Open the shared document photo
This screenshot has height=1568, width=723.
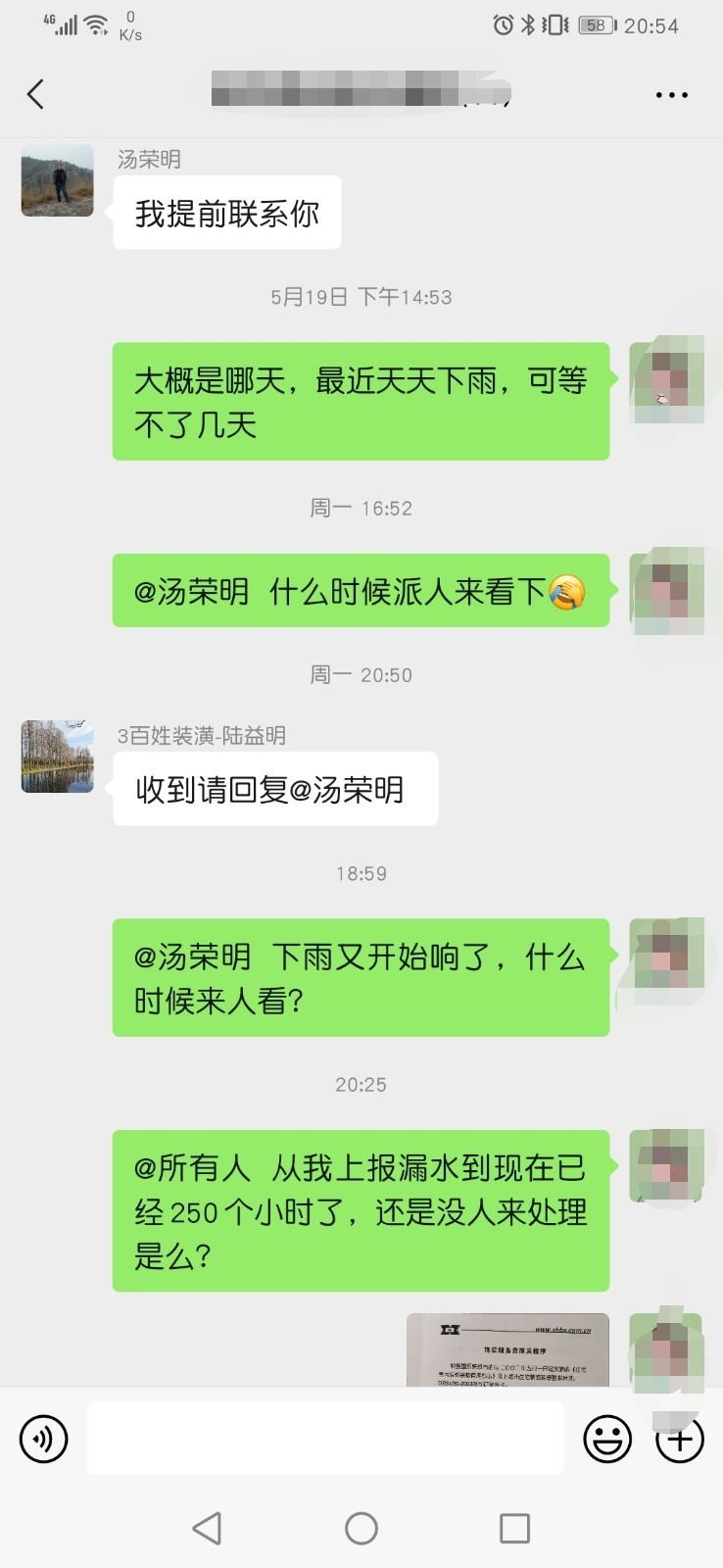(x=507, y=1349)
